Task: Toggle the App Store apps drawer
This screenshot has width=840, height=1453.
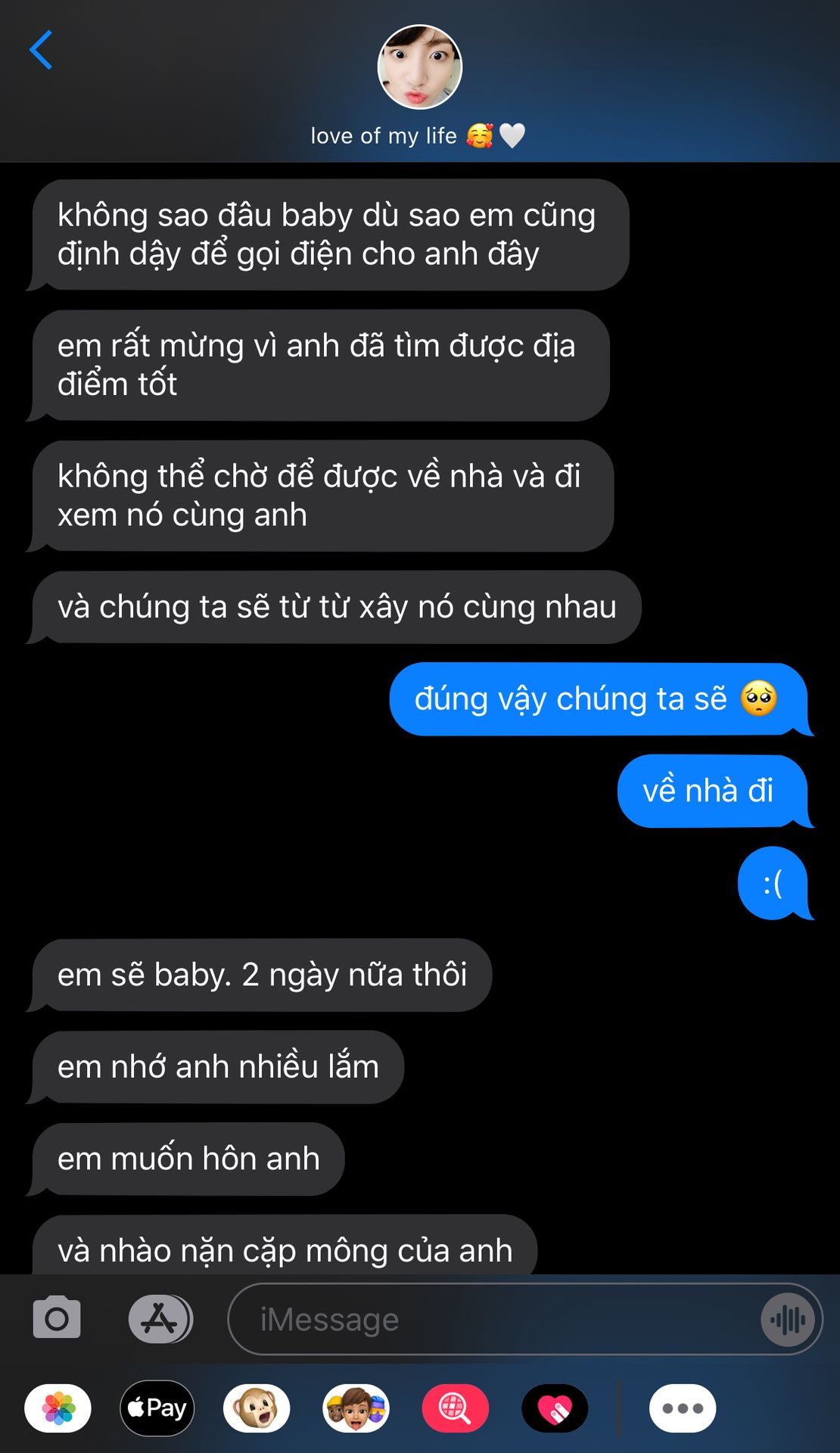Action: pos(160,1319)
